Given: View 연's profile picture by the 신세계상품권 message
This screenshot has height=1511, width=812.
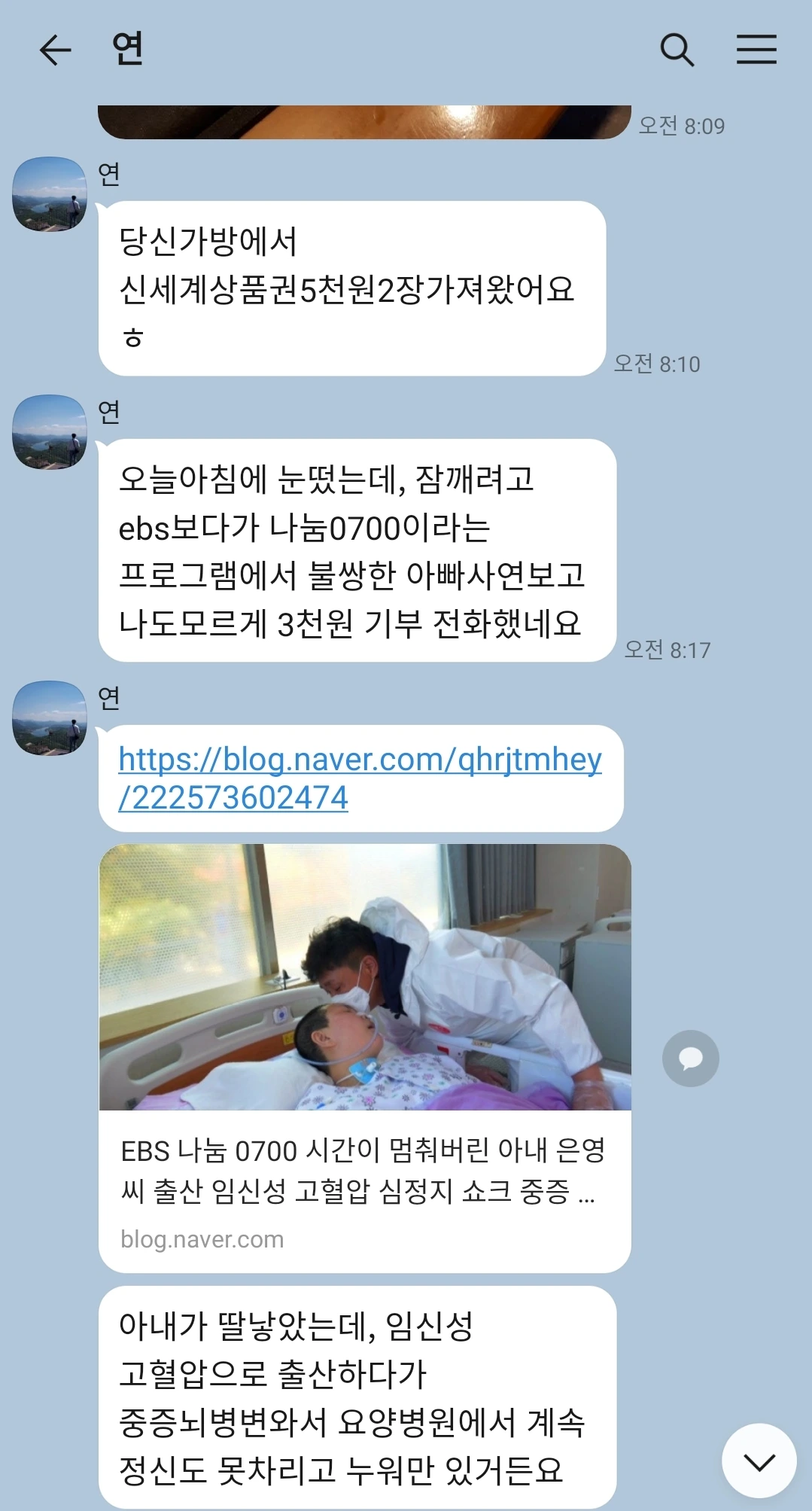Looking at the screenshot, I should click(50, 193).
